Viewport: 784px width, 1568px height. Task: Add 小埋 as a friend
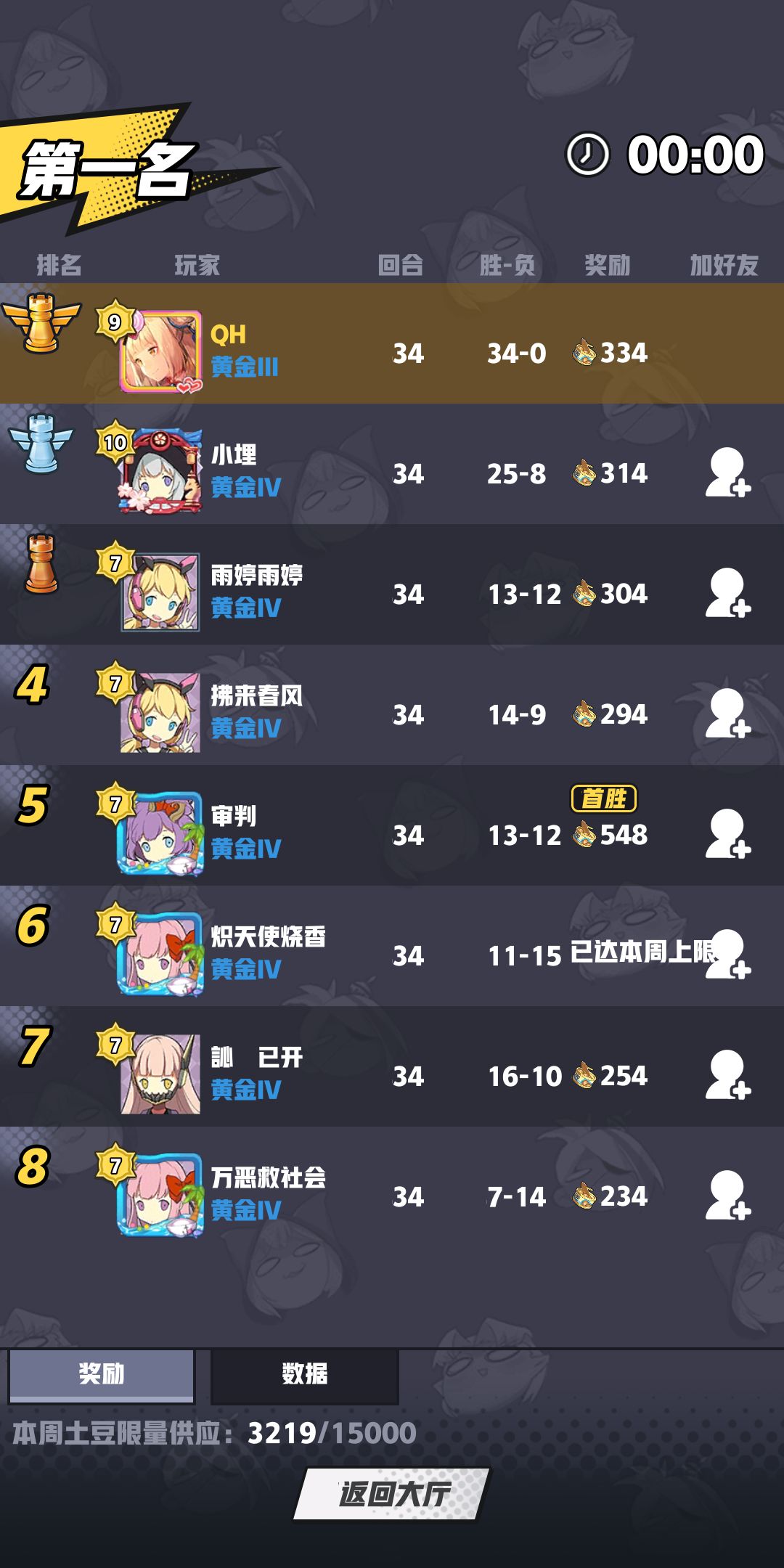(x=728, y=473)
